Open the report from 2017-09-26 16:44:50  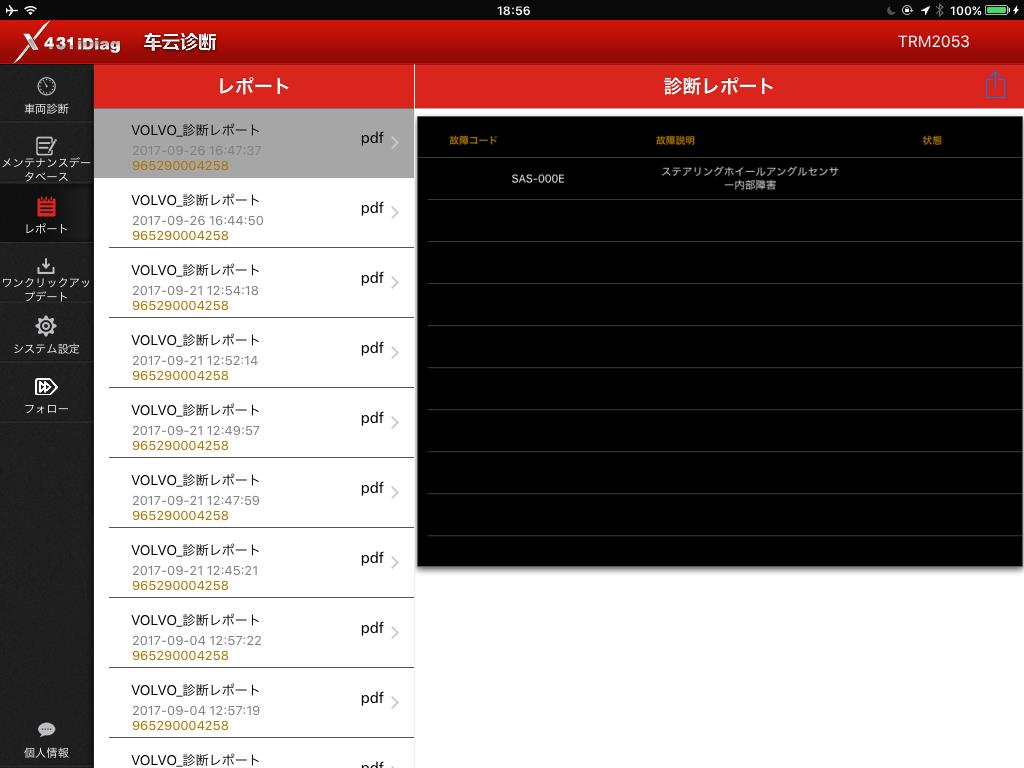[253, 213]
